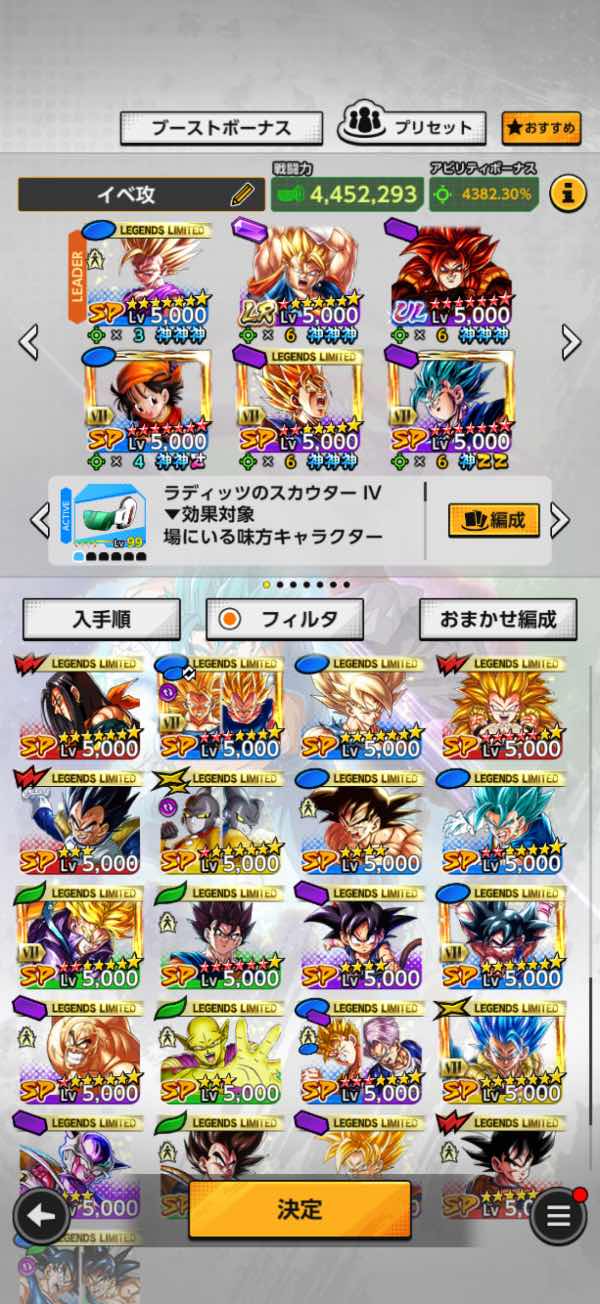This screenshot has height=1304, width=600.
Task: Tap the おすすめ recommend button
Action: pos(541,127)
